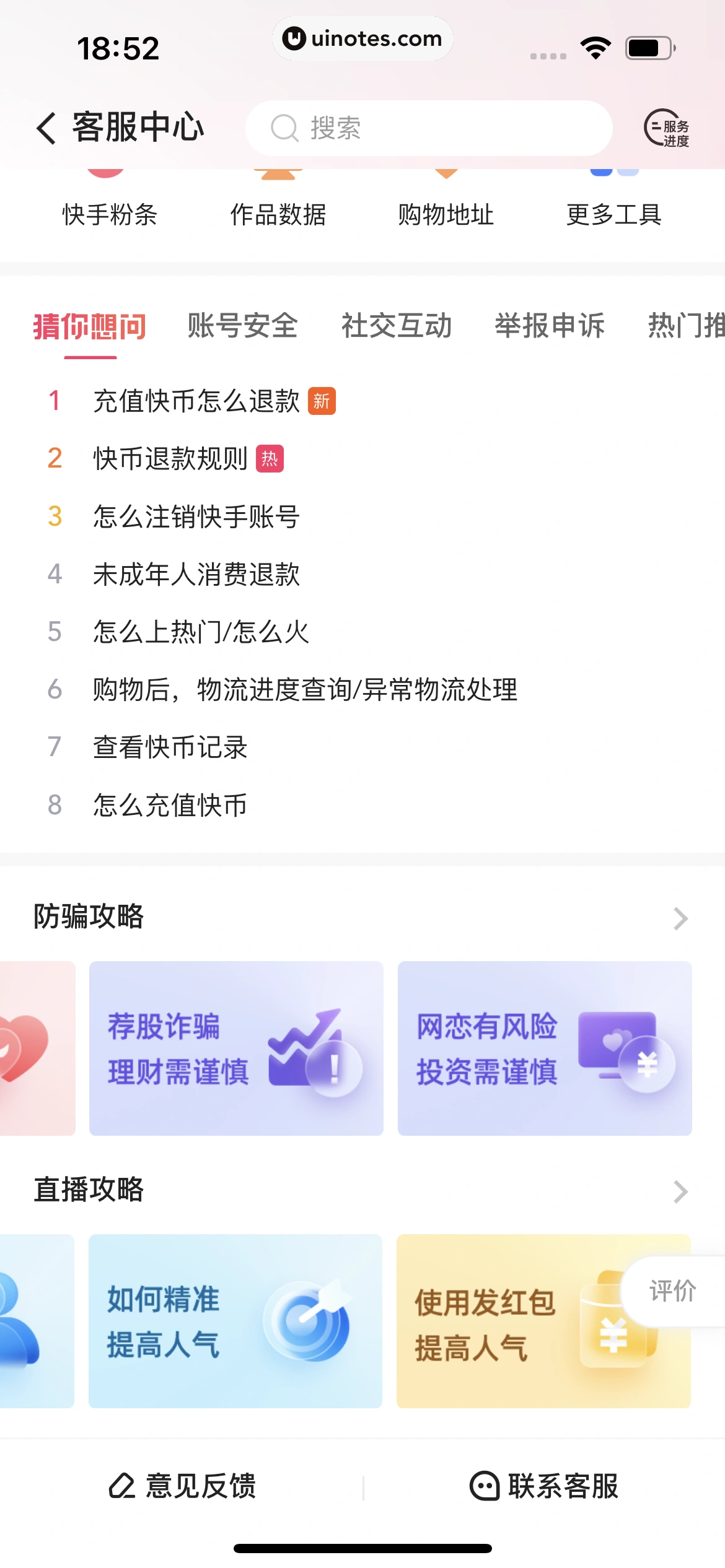Switch to the 社交互动 tab

tap(397, 326)
